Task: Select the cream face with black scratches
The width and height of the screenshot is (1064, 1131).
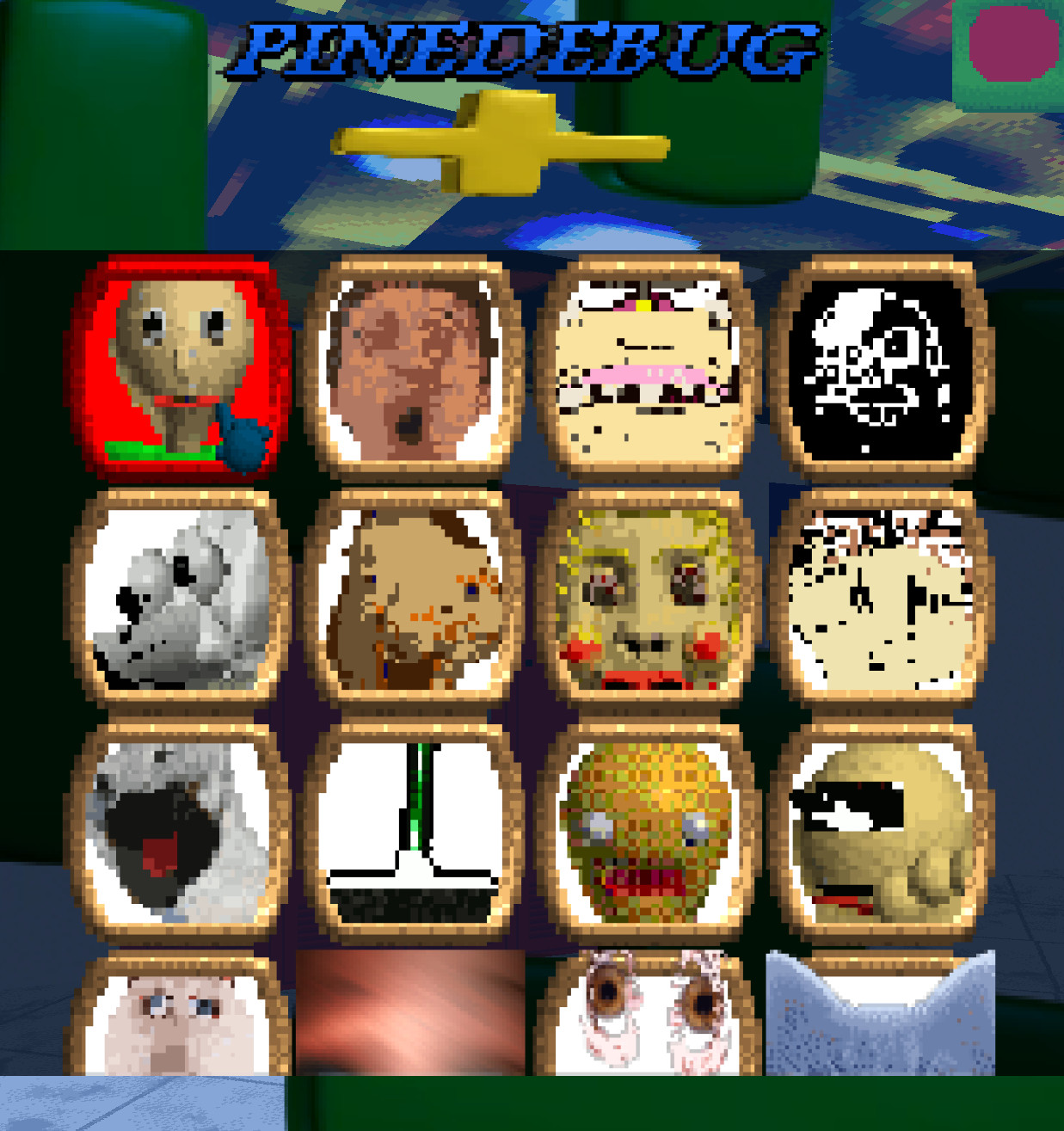Action: point(880,599)
